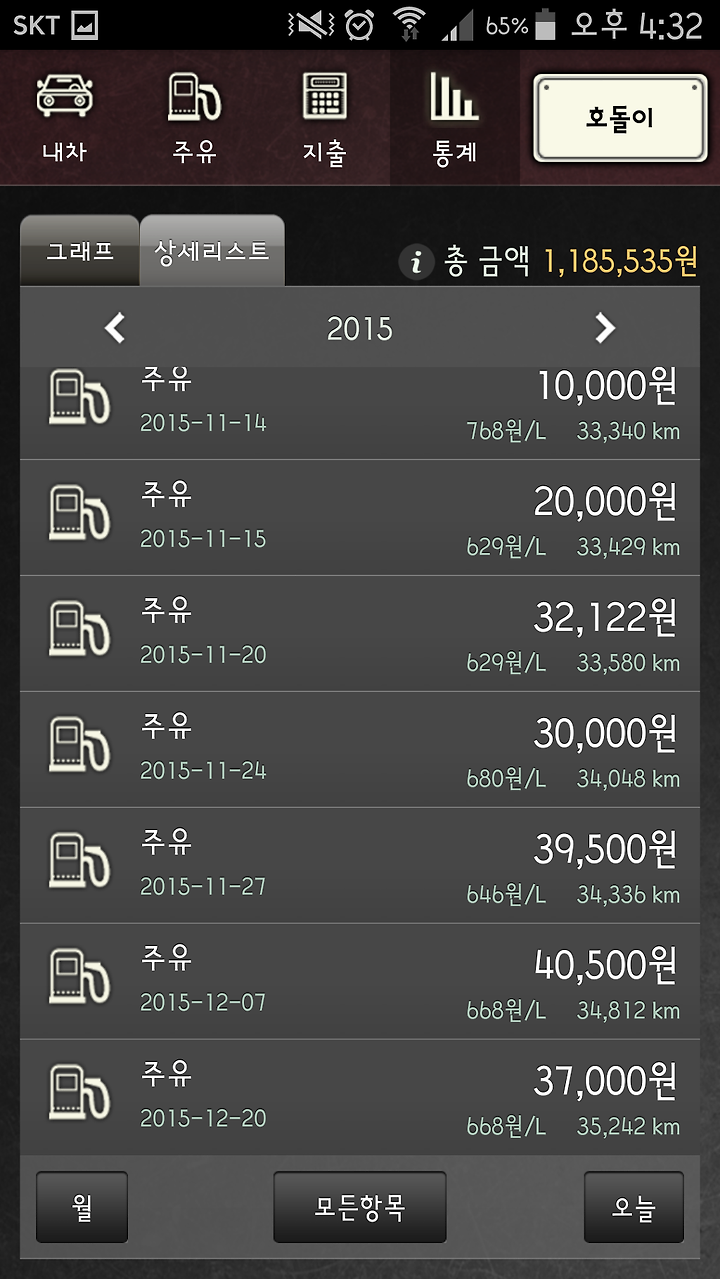Open the total amount info icon

(416, 263)
